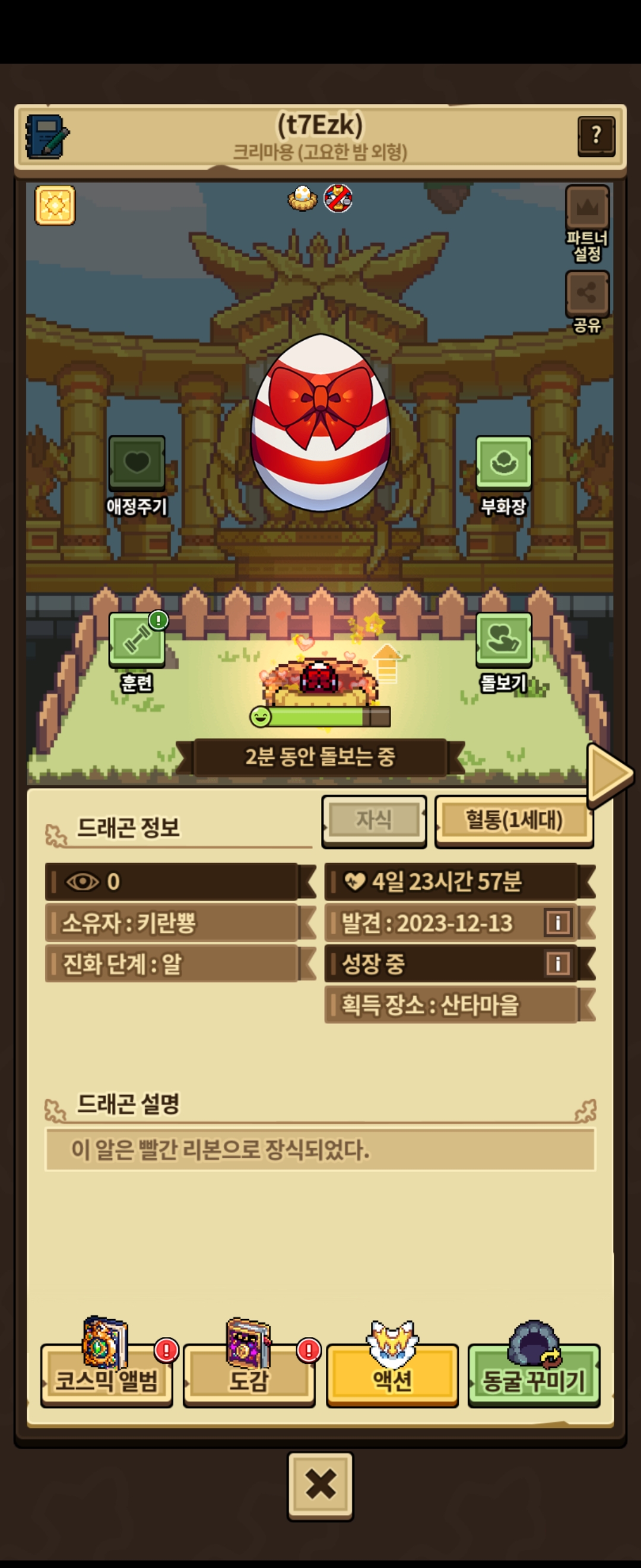Open the 부화장 hatchery
The height and width of the screenshot is (1568, 641).
pyautogui.click(x=503, y=476)
